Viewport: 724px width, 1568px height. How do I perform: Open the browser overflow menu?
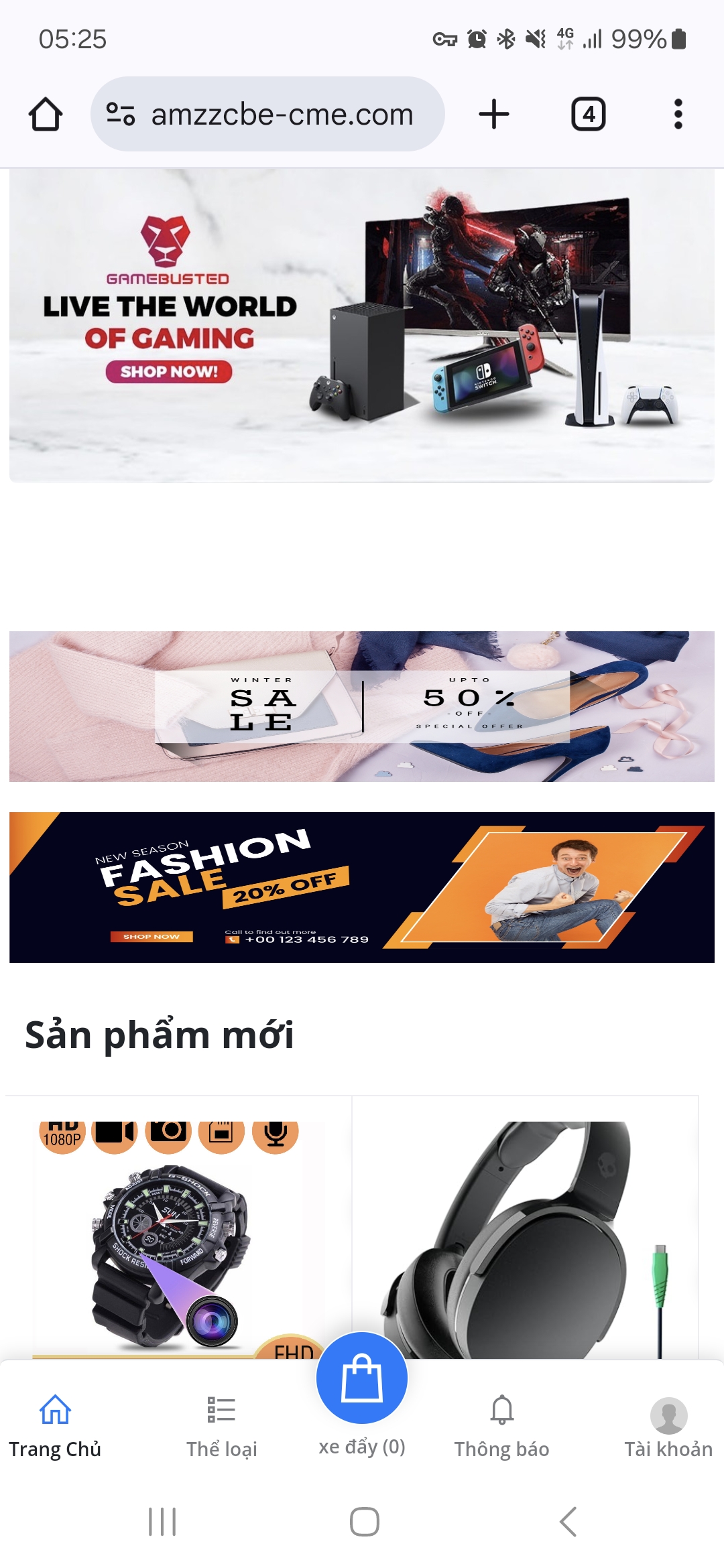pyautogui.click(x=678, y=114)
